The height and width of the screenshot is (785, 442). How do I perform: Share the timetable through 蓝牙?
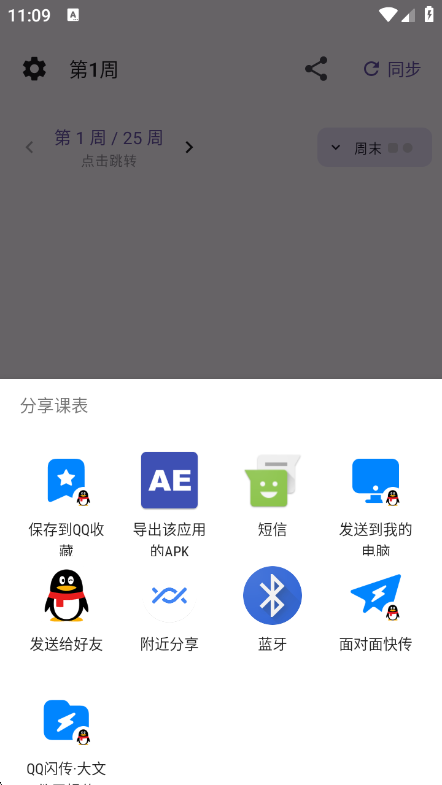click(x=272, y=610)
